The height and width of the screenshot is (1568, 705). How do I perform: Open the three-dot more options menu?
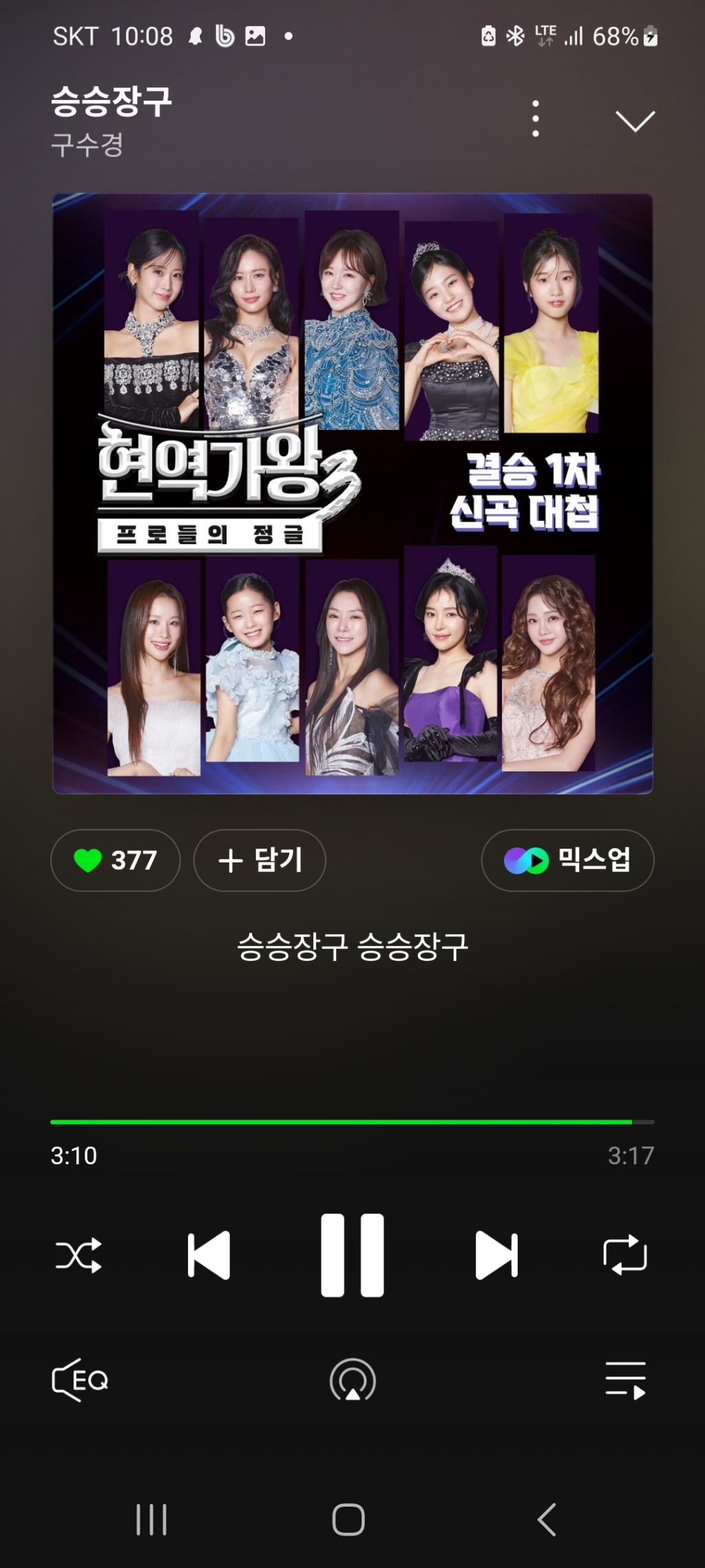tap(536, 118)
